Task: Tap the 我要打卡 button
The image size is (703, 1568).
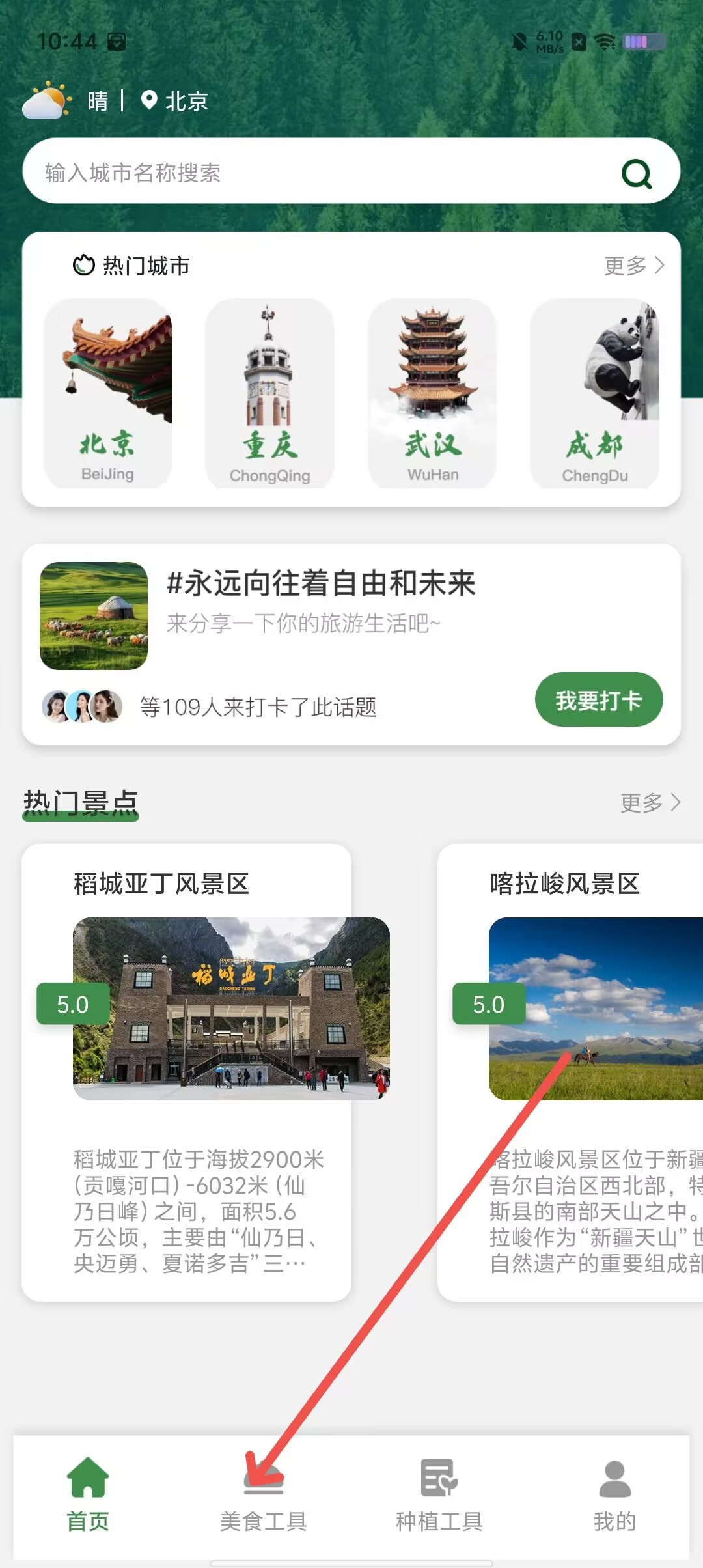Action: point(599,700)
